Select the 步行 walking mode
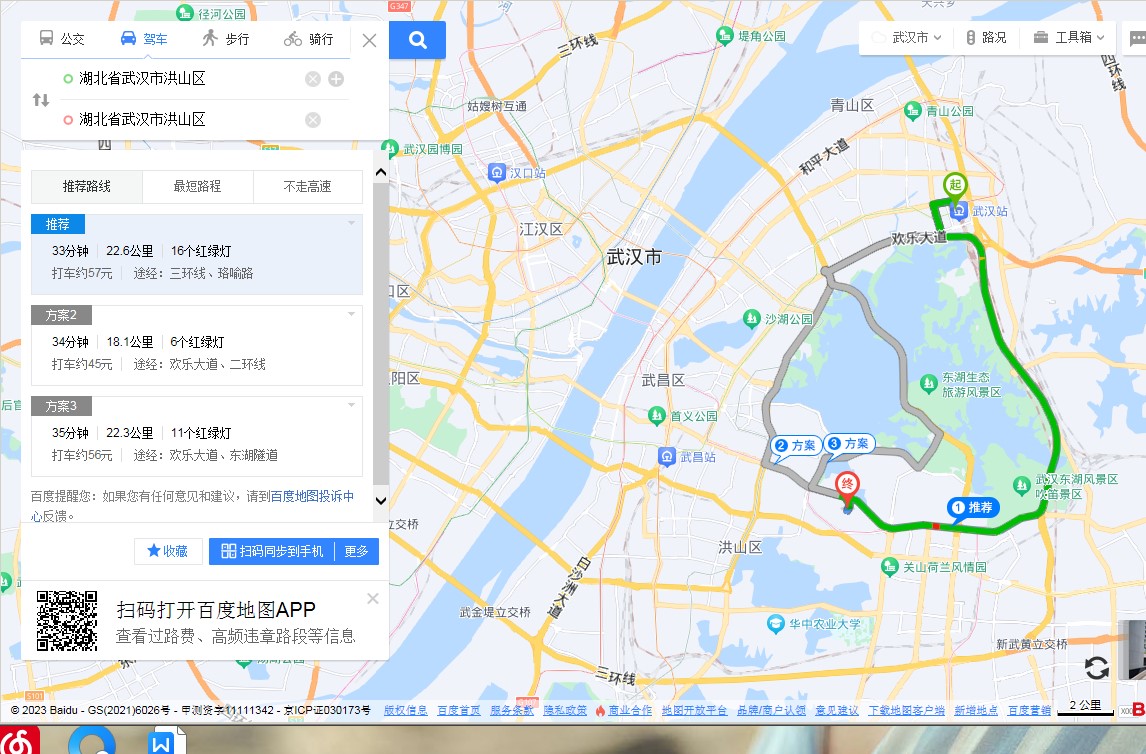 click(x=225, y=39)
